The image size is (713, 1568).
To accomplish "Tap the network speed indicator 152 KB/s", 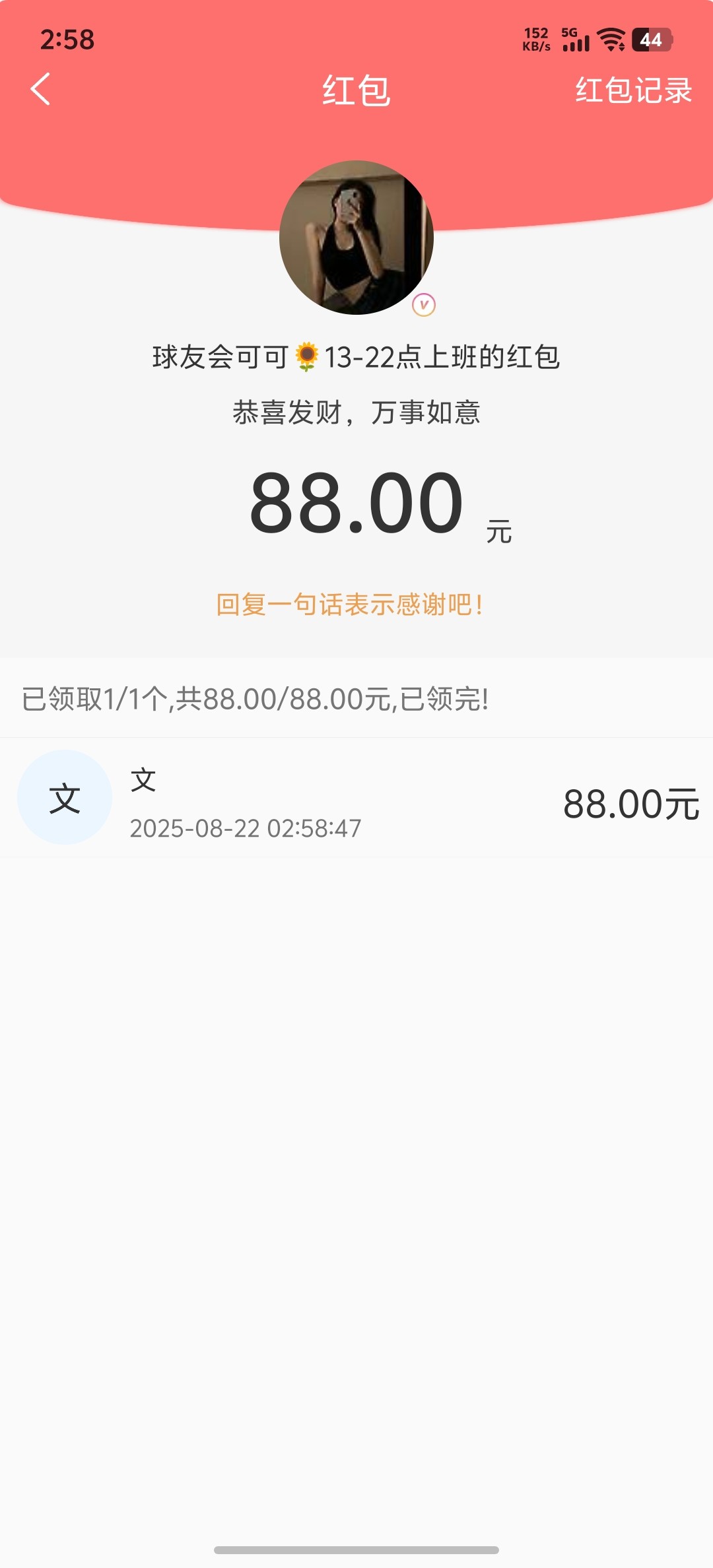I will pyautogui.click(x=537, y=38).
